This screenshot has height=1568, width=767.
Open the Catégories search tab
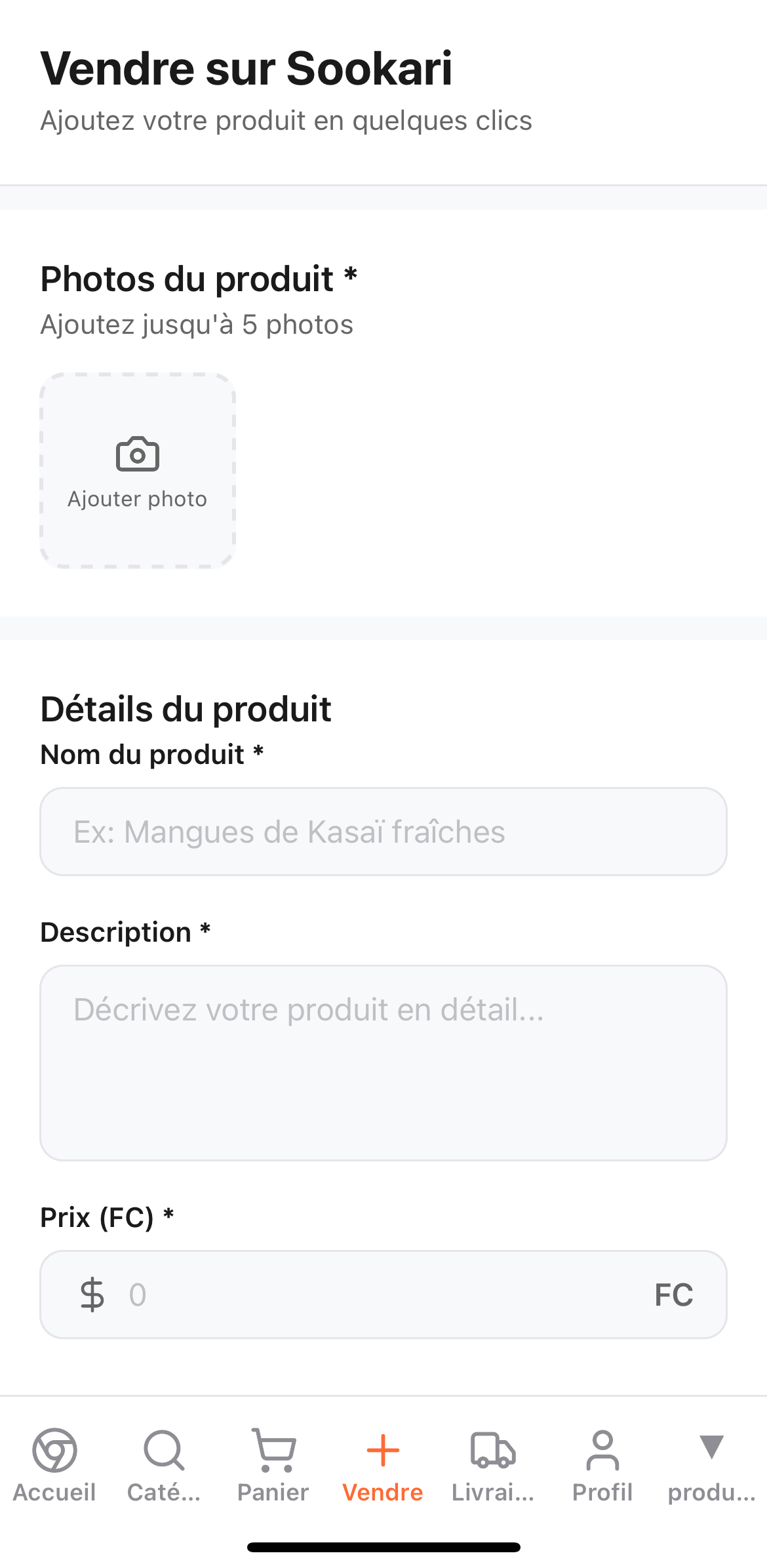[x=164, y=1465]
